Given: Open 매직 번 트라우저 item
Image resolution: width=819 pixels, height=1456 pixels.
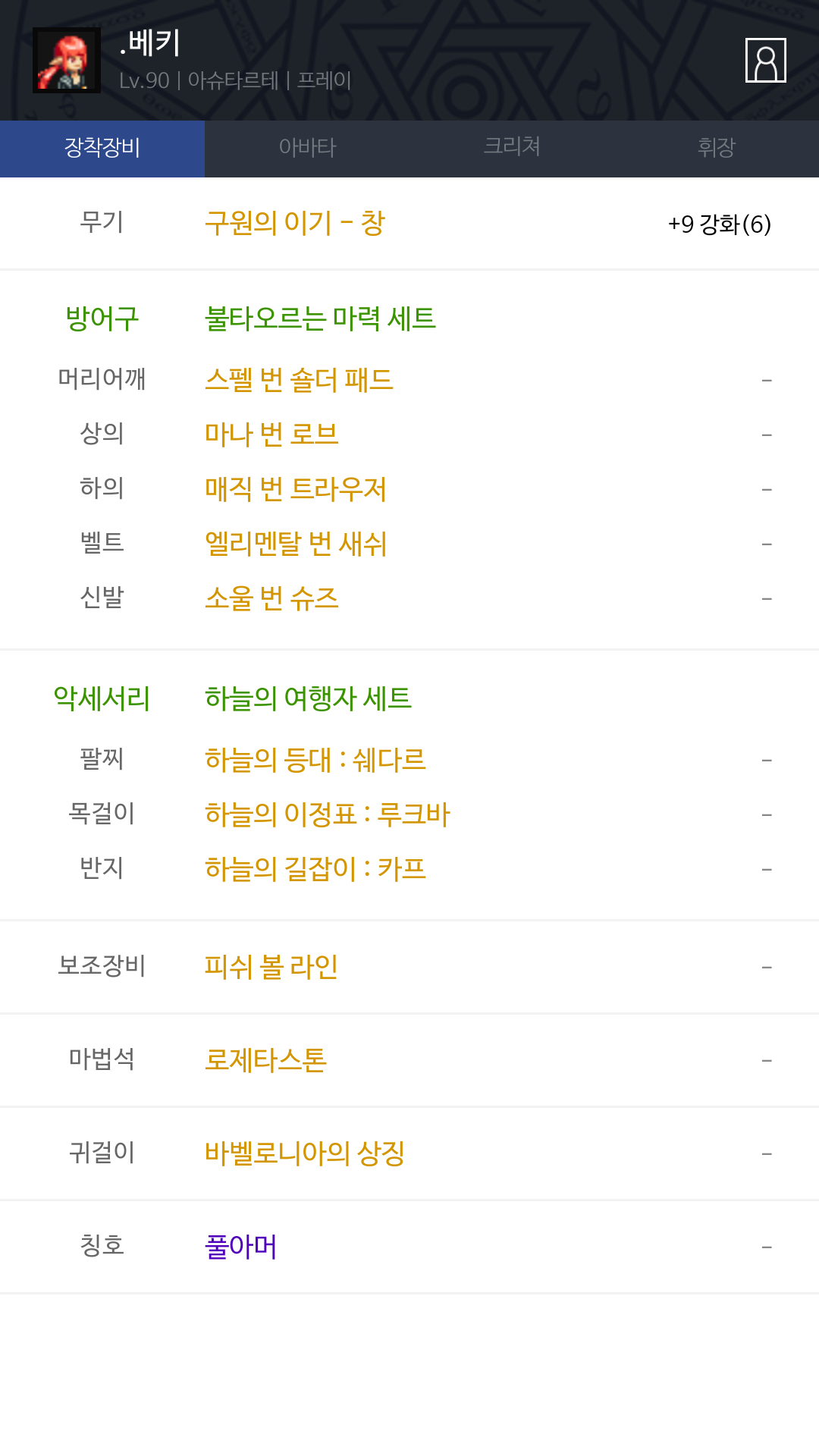Looking at the screenshot, I should tap(296, 489).
